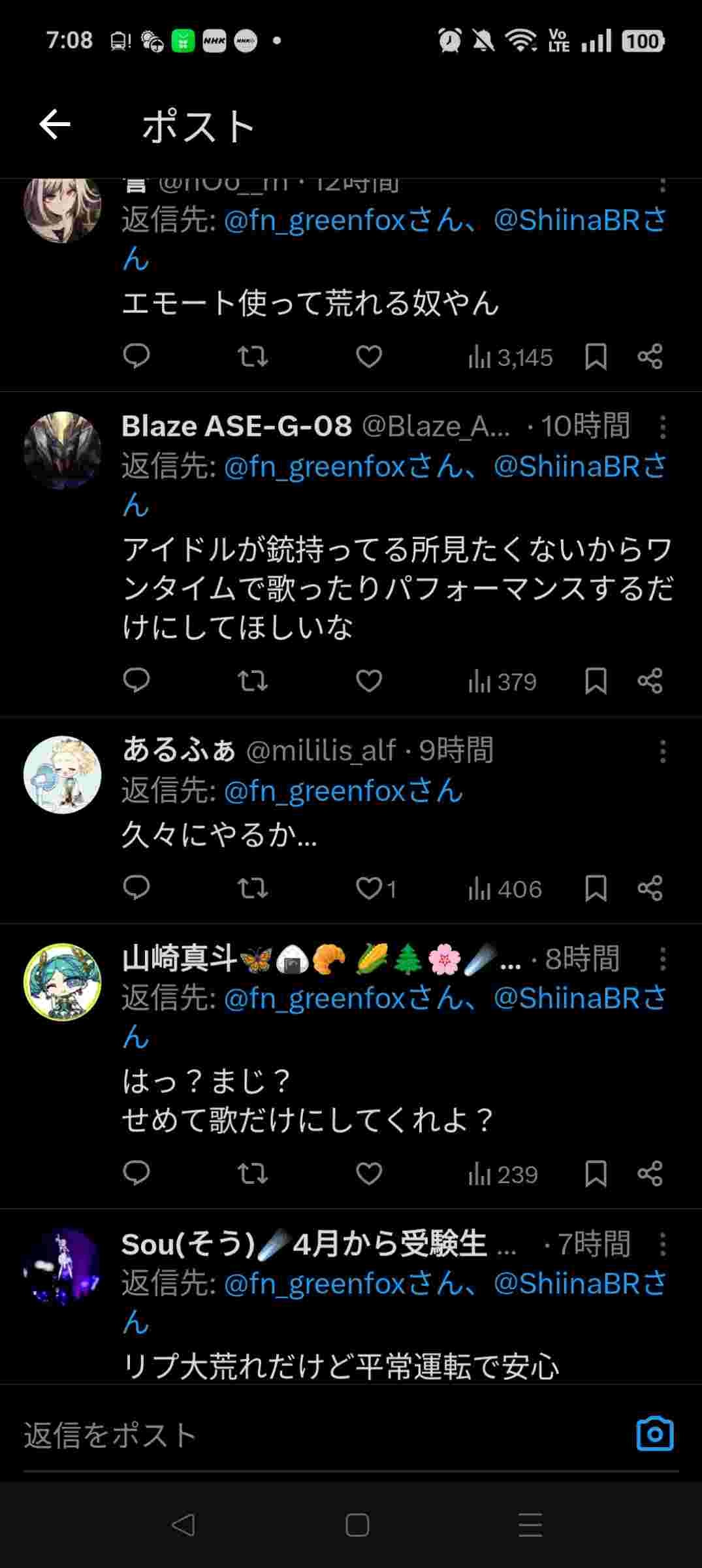702x1568 pixels.
Task: Open Sou(そう)'s profile avatar
Action: tap(63, 1267)
